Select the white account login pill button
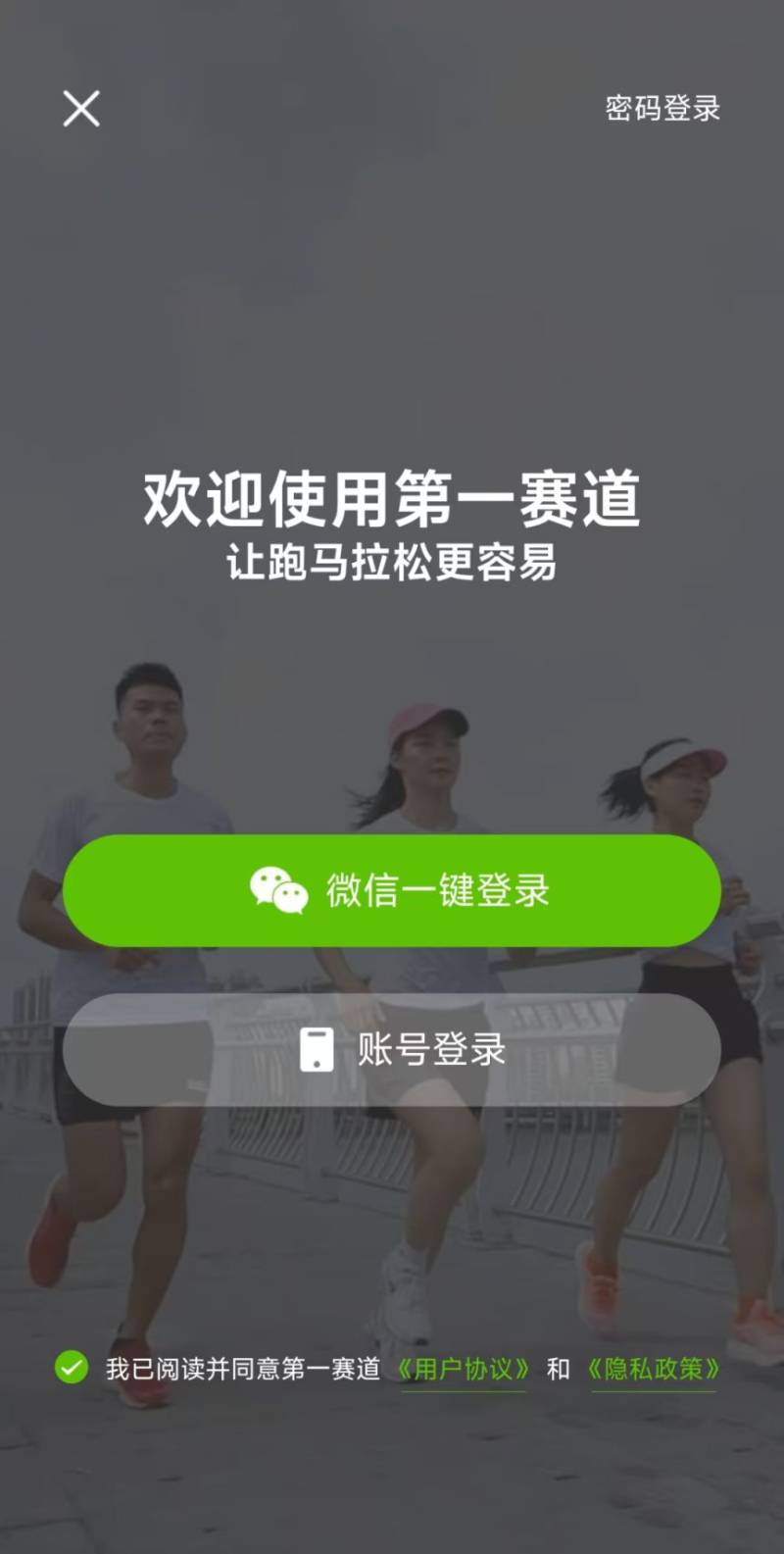This screenshot has width=784, height=1554. point(392,1049)
